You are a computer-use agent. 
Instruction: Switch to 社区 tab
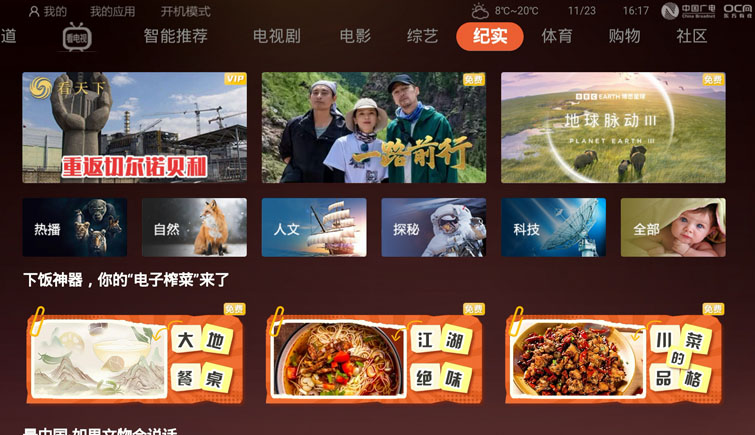point(691,37)
